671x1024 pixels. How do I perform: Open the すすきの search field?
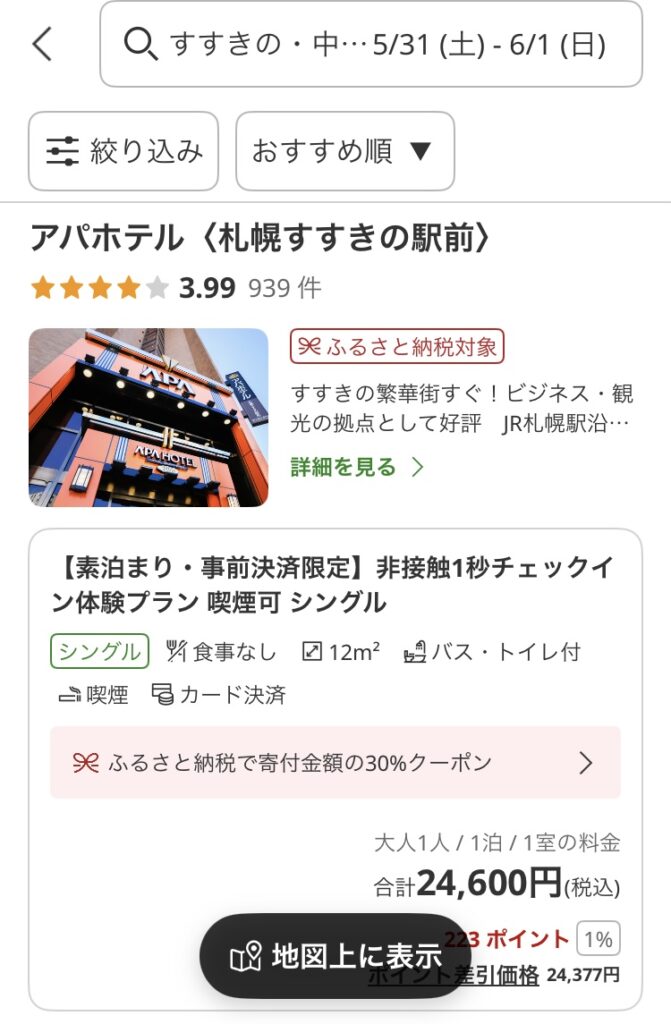click(370, 44)
